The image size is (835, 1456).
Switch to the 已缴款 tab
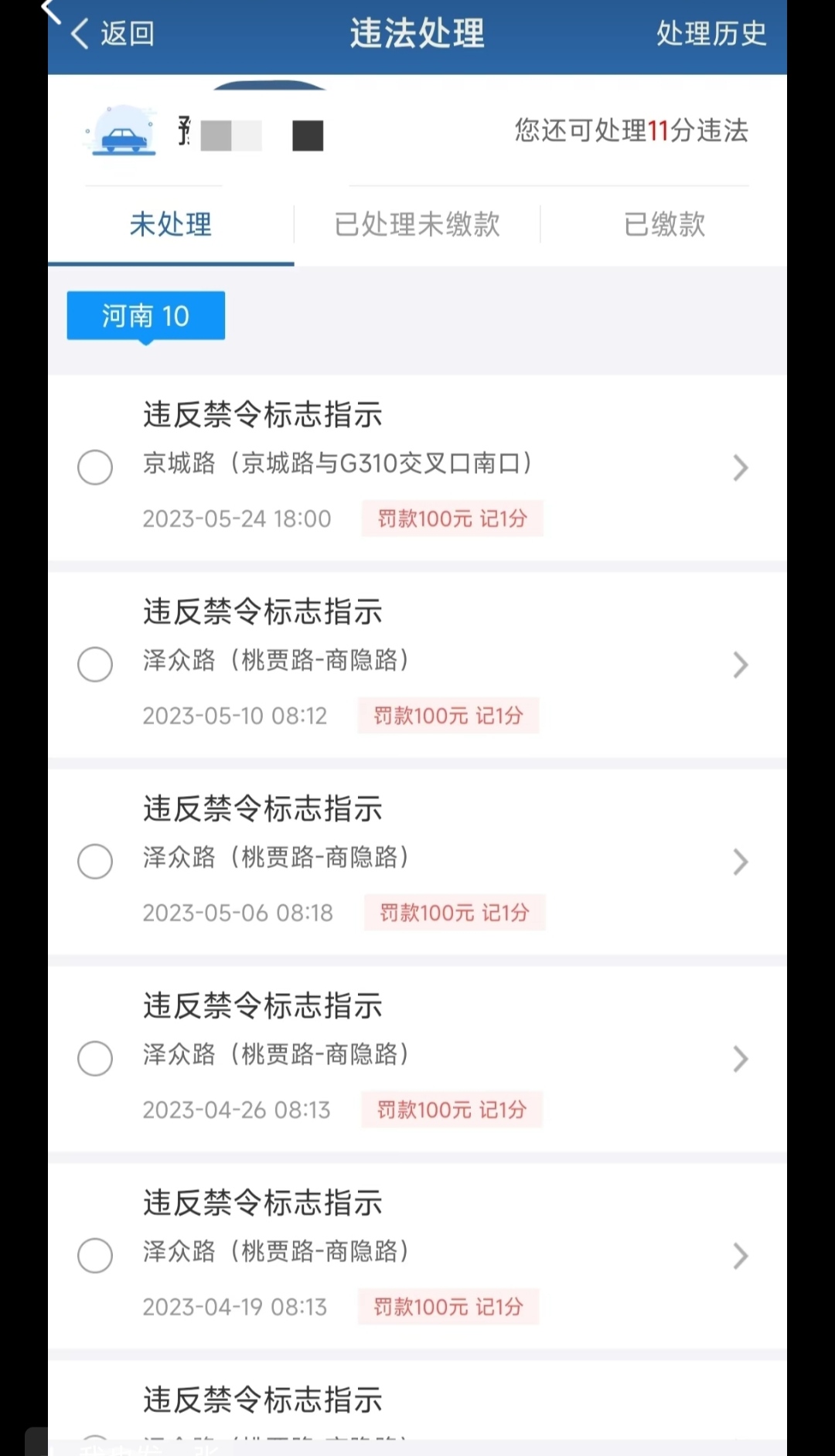click(664, 225)
